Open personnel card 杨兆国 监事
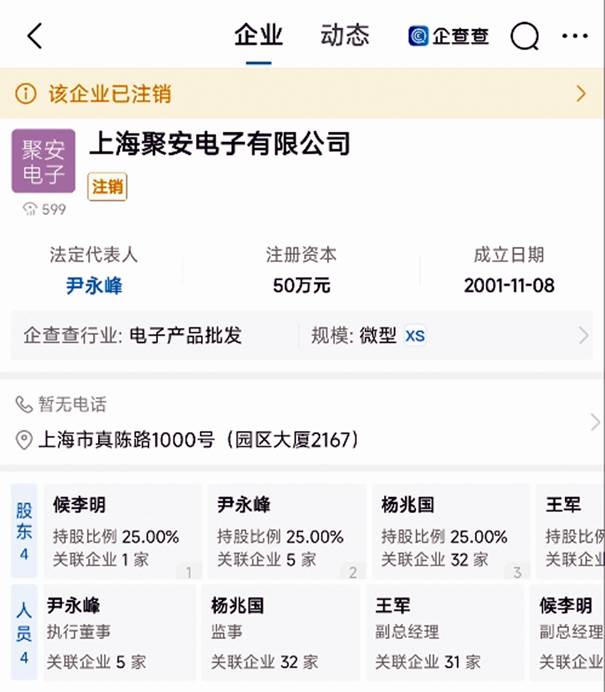The image size is (605, 692). click(281, 633)
